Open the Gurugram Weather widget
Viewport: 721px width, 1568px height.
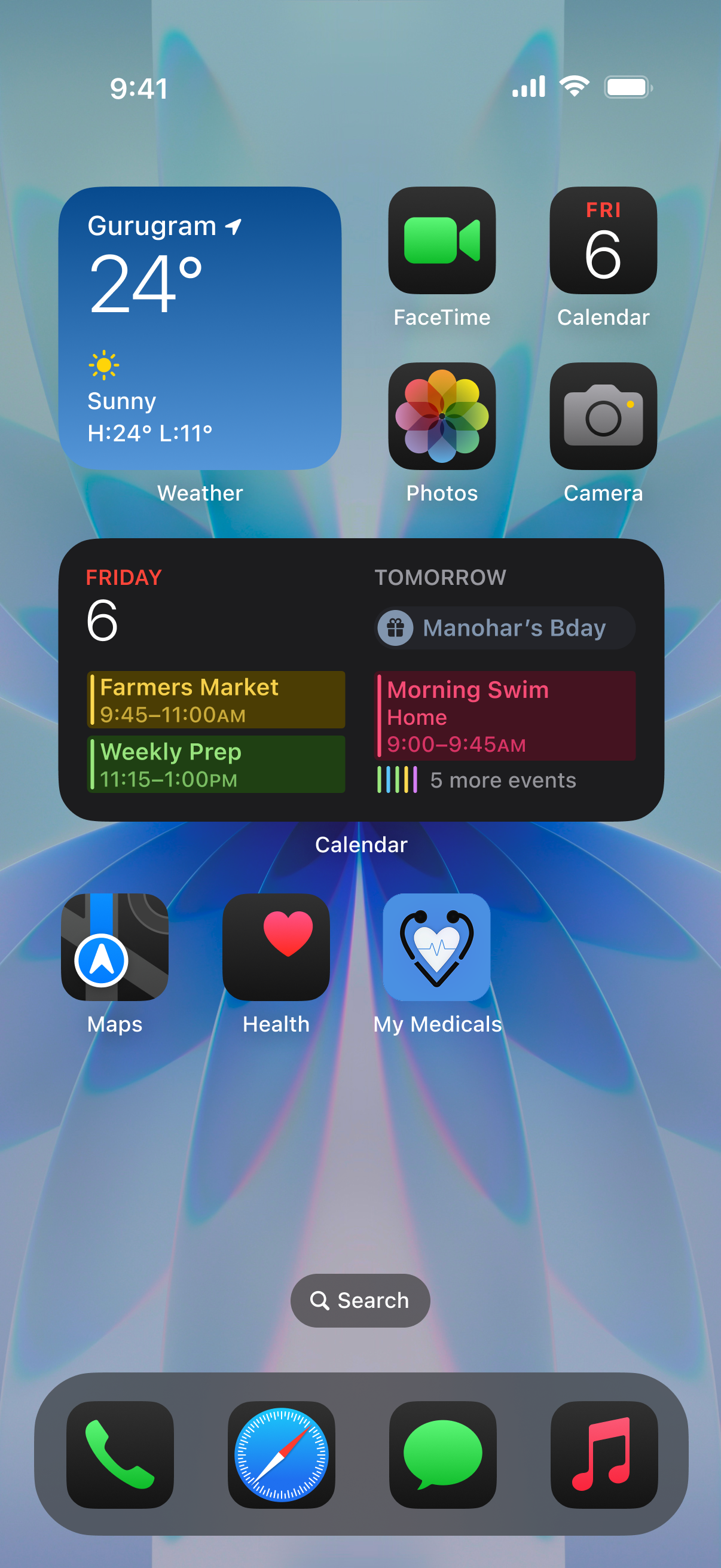pyautogui.click(x=200, y=328)
